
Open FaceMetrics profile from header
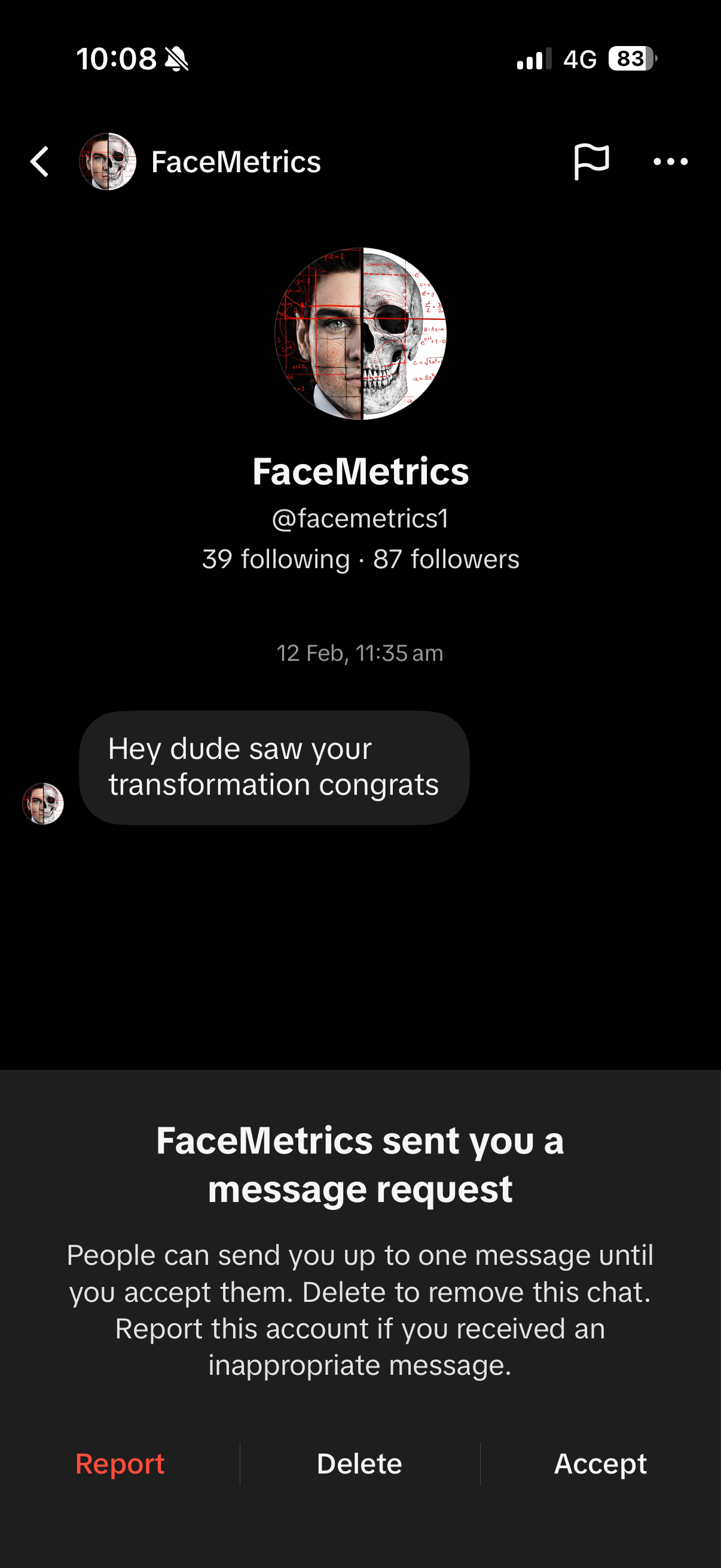click(x=235, y=162)
